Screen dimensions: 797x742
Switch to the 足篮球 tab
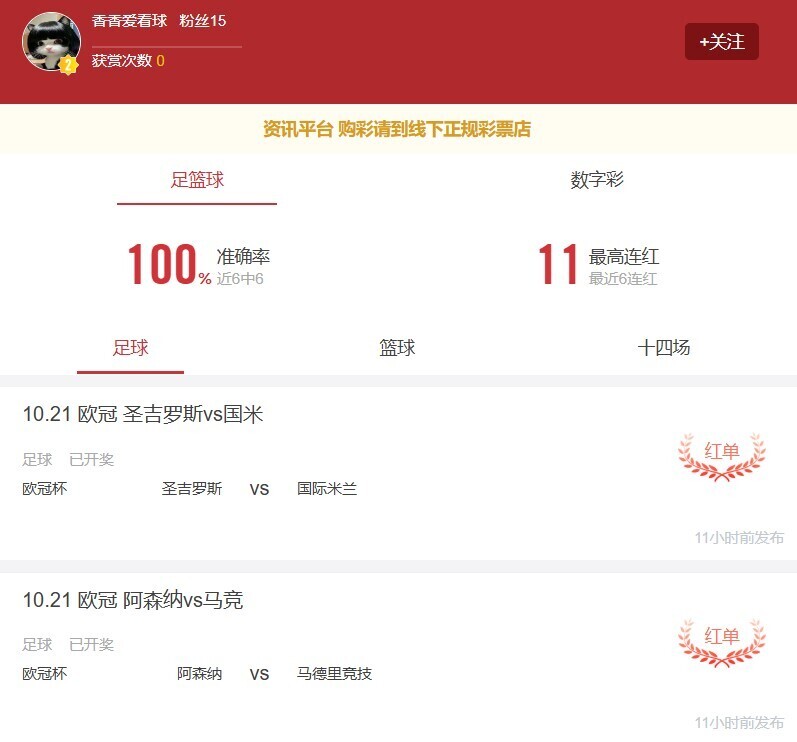pyautogui.click(x=197, y=180)
